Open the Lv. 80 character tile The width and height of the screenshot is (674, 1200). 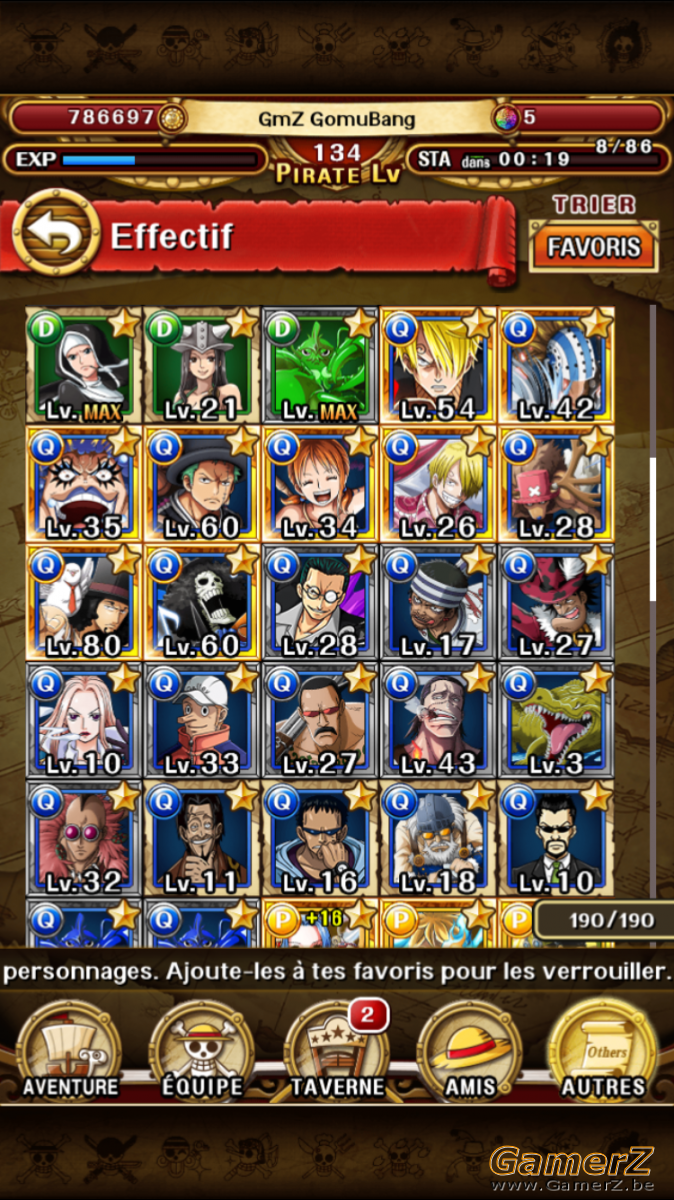tap(84, 602)
